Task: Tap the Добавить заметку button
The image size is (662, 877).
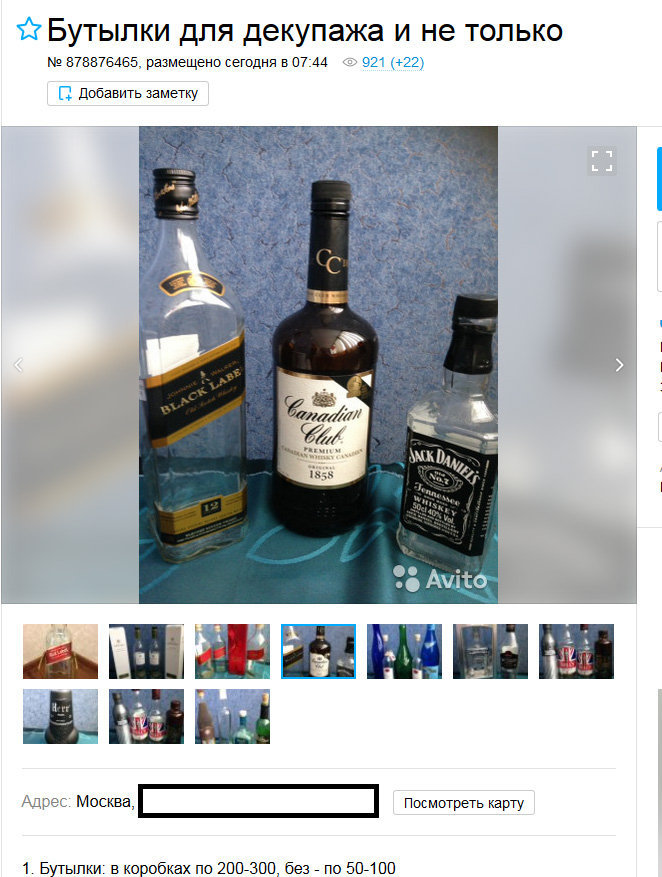Action: (127, 94)
